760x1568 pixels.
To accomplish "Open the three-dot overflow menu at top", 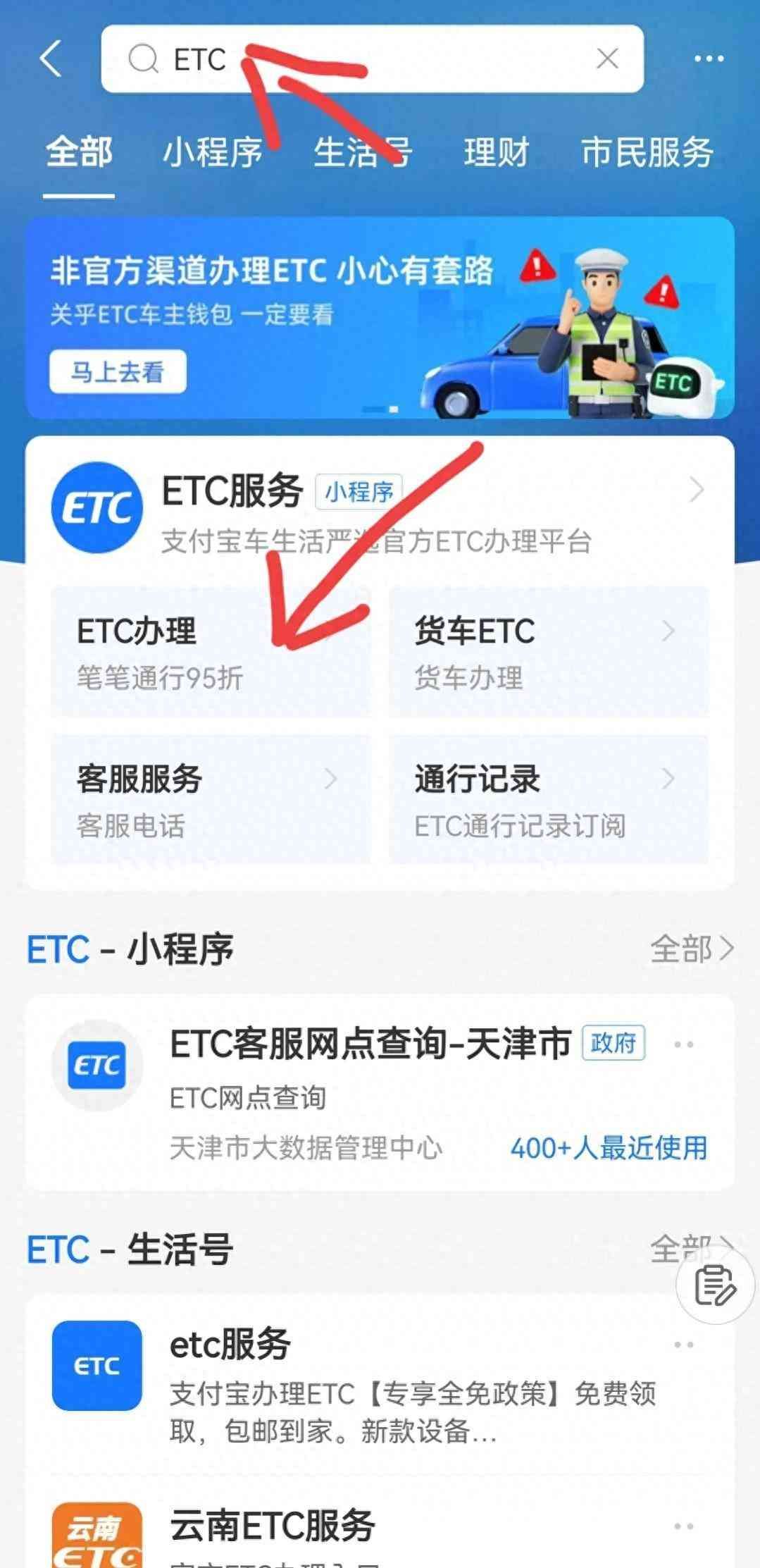I will click(709, 59).
